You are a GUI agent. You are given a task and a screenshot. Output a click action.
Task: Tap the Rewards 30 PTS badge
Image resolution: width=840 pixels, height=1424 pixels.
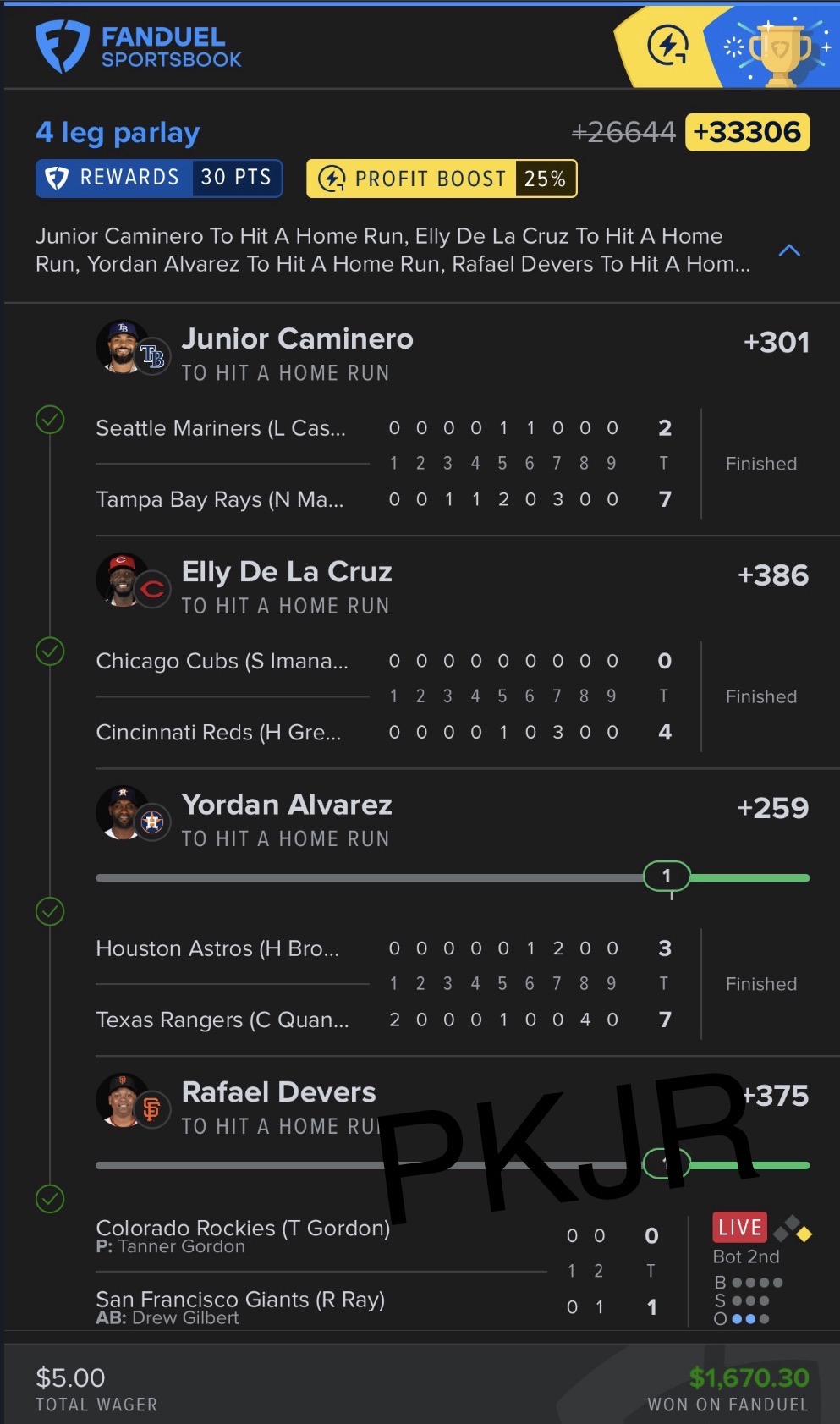pos(159,178)
